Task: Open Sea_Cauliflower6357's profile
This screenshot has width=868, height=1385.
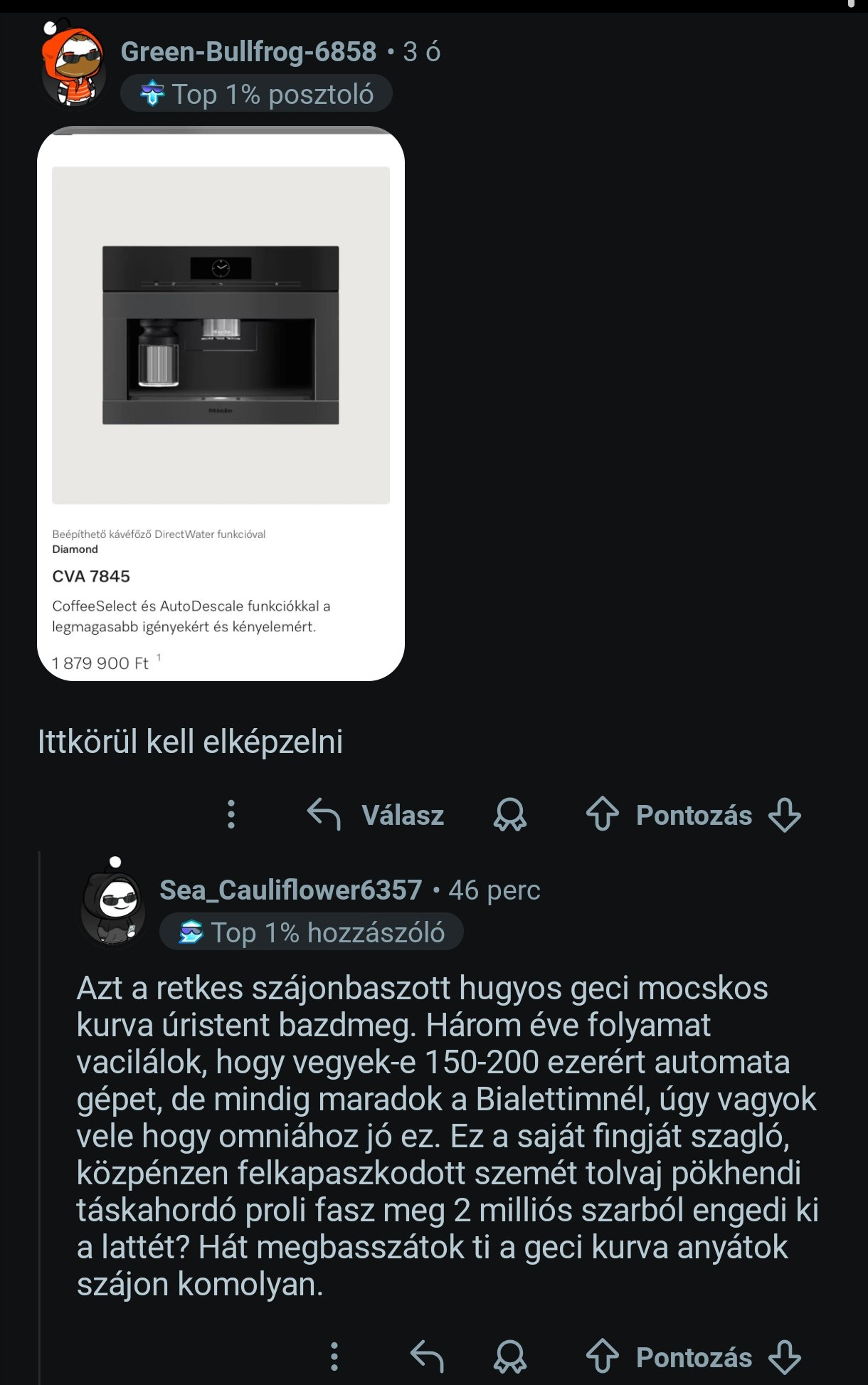Action: pyautogui.click(x=290, y=890)
